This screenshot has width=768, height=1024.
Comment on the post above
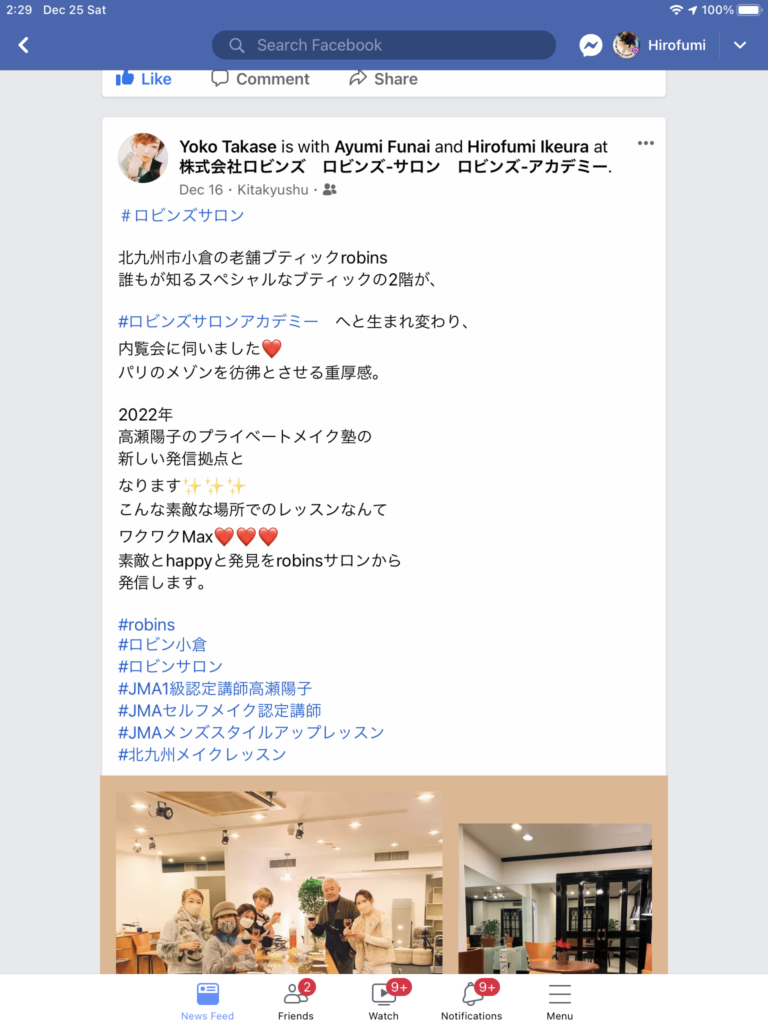click(x=260, y=79)
